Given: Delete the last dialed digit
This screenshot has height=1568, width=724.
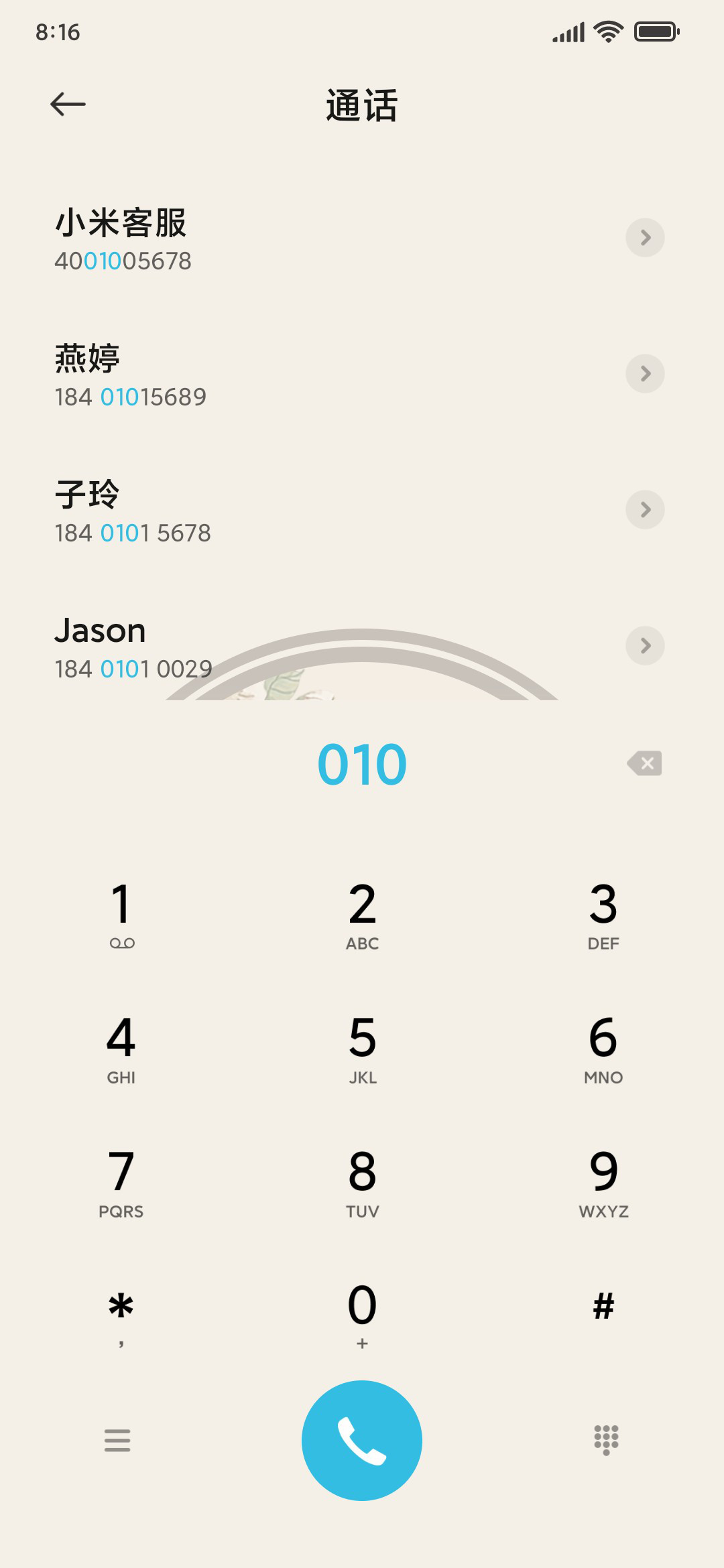Looking at the screenshot, I should tap(645, 763).
